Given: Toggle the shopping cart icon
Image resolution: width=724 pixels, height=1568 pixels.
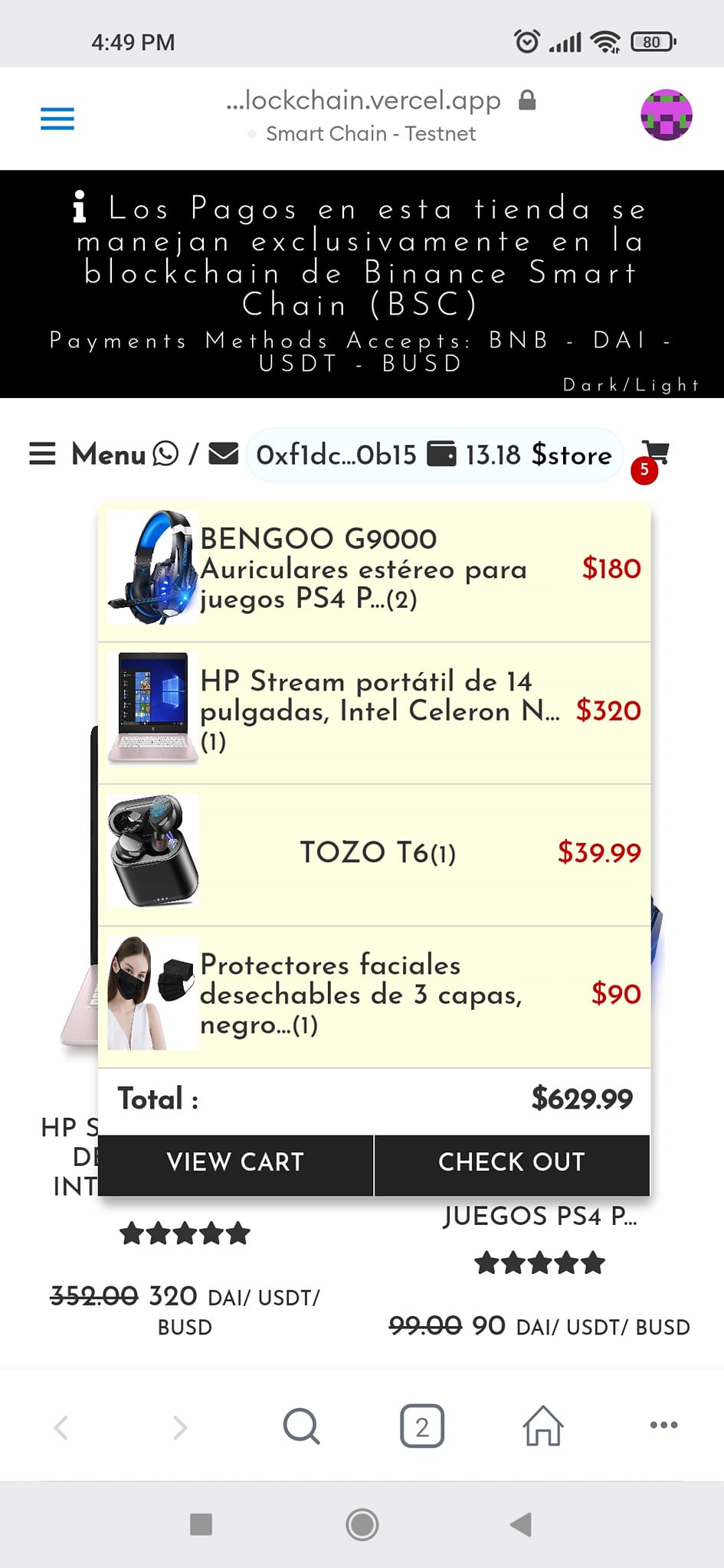Looking at the screenshot, I should [x=654, y=453].
